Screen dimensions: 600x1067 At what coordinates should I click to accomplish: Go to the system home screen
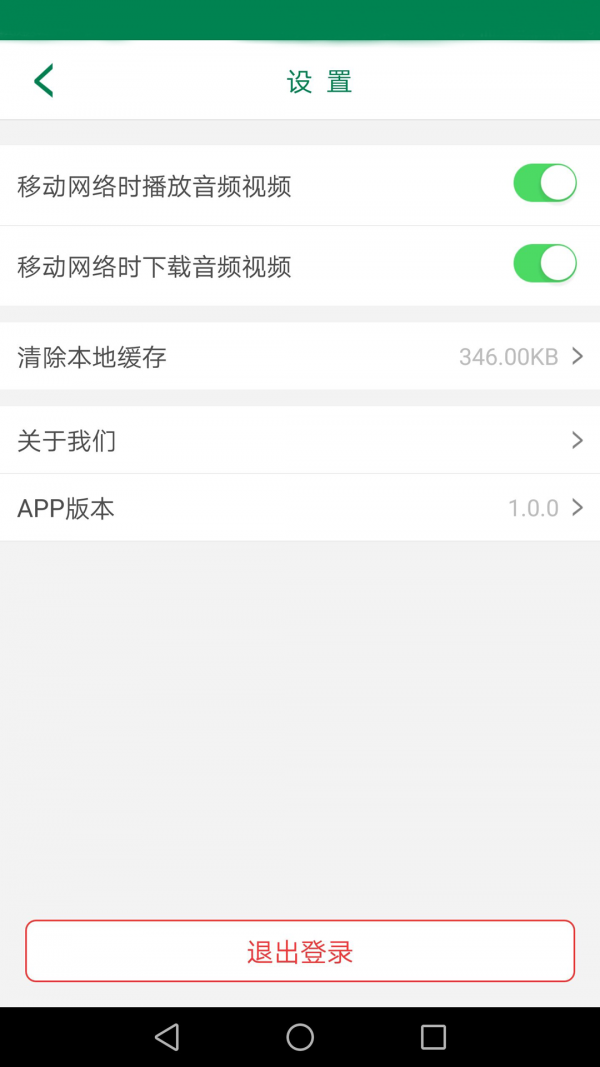coord(300,1037)
